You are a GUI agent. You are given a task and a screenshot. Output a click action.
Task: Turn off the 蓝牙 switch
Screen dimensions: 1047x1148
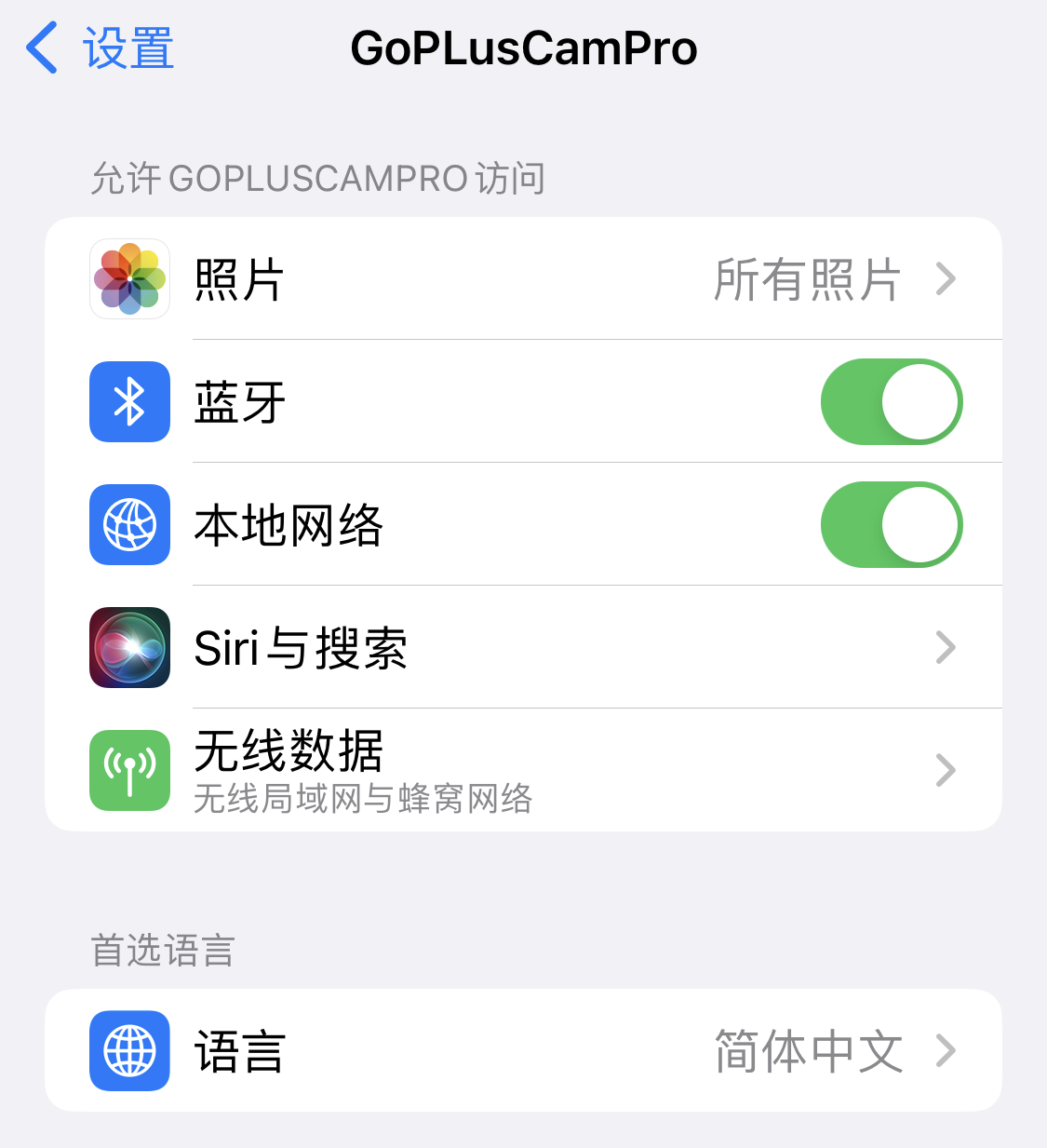tap(891, 402)
